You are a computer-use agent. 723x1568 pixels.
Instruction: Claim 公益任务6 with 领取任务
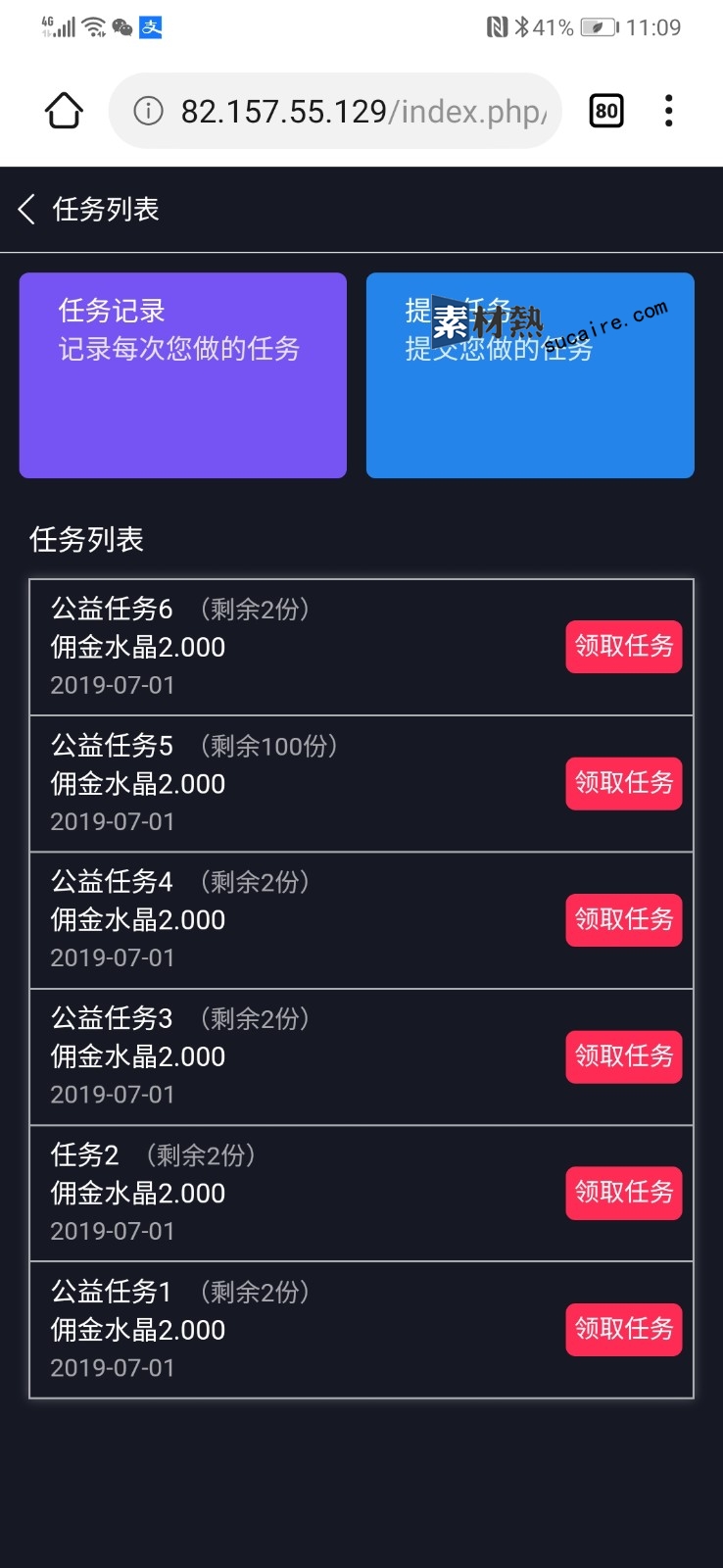pos(624,647)
